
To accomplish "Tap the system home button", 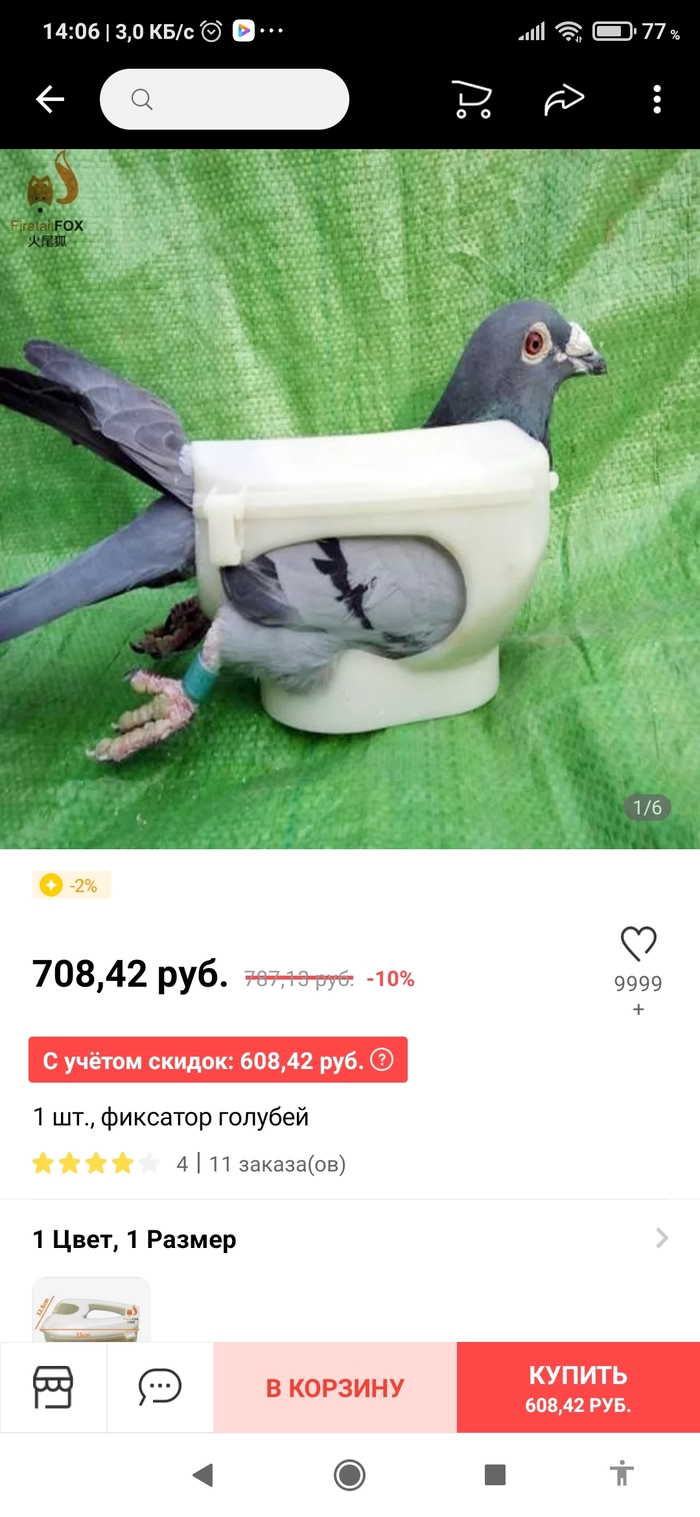I will (x=349, y=1474).
